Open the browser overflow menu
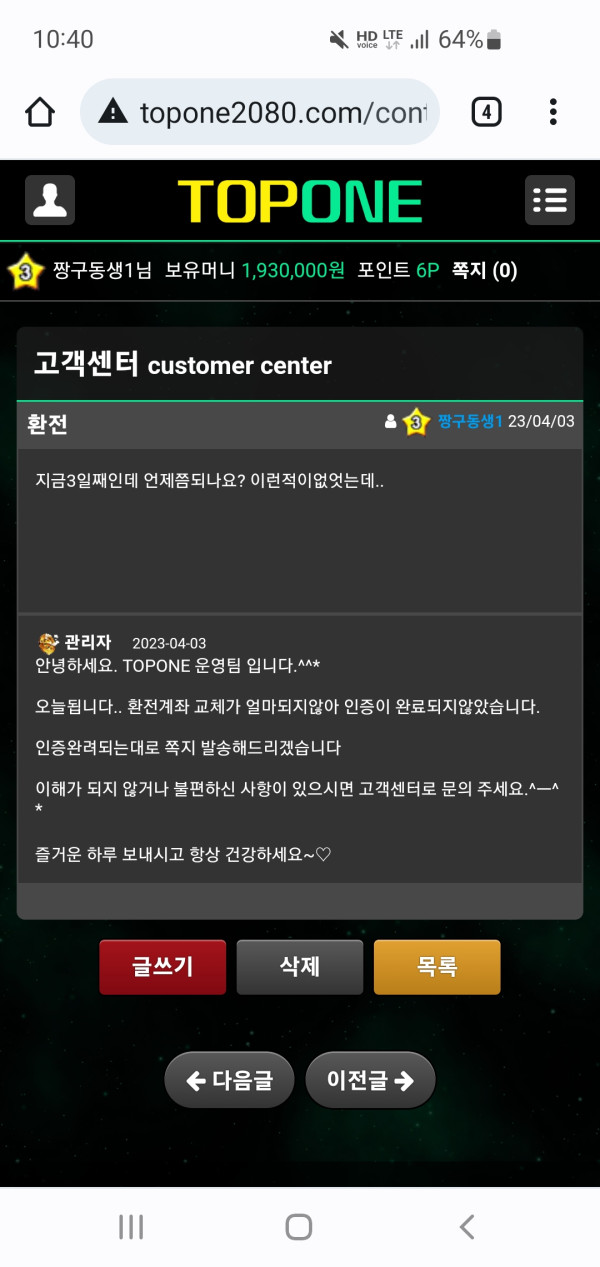The height and width of the screenshot is (1267, 600). (553, 112)
